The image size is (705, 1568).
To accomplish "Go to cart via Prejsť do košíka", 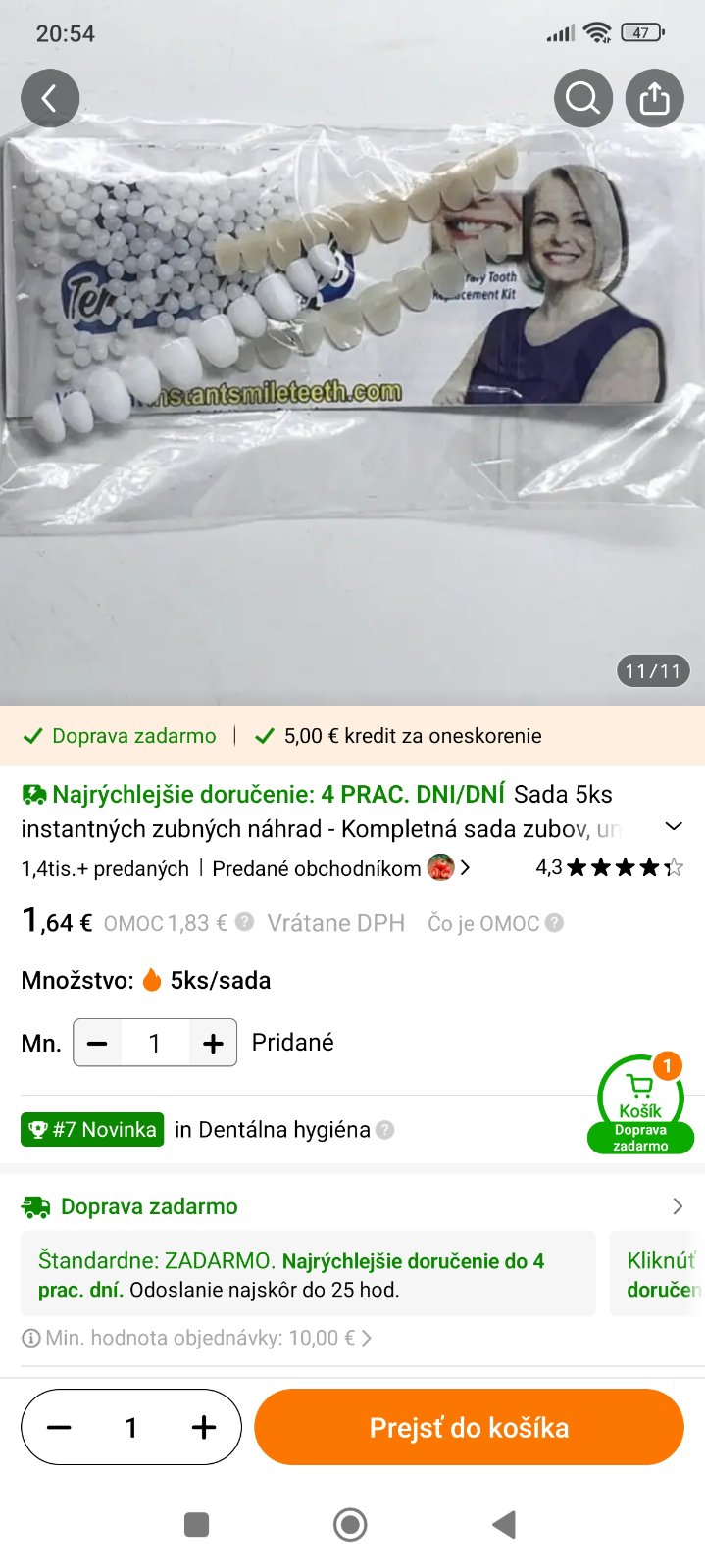I will pos(469,1428).
